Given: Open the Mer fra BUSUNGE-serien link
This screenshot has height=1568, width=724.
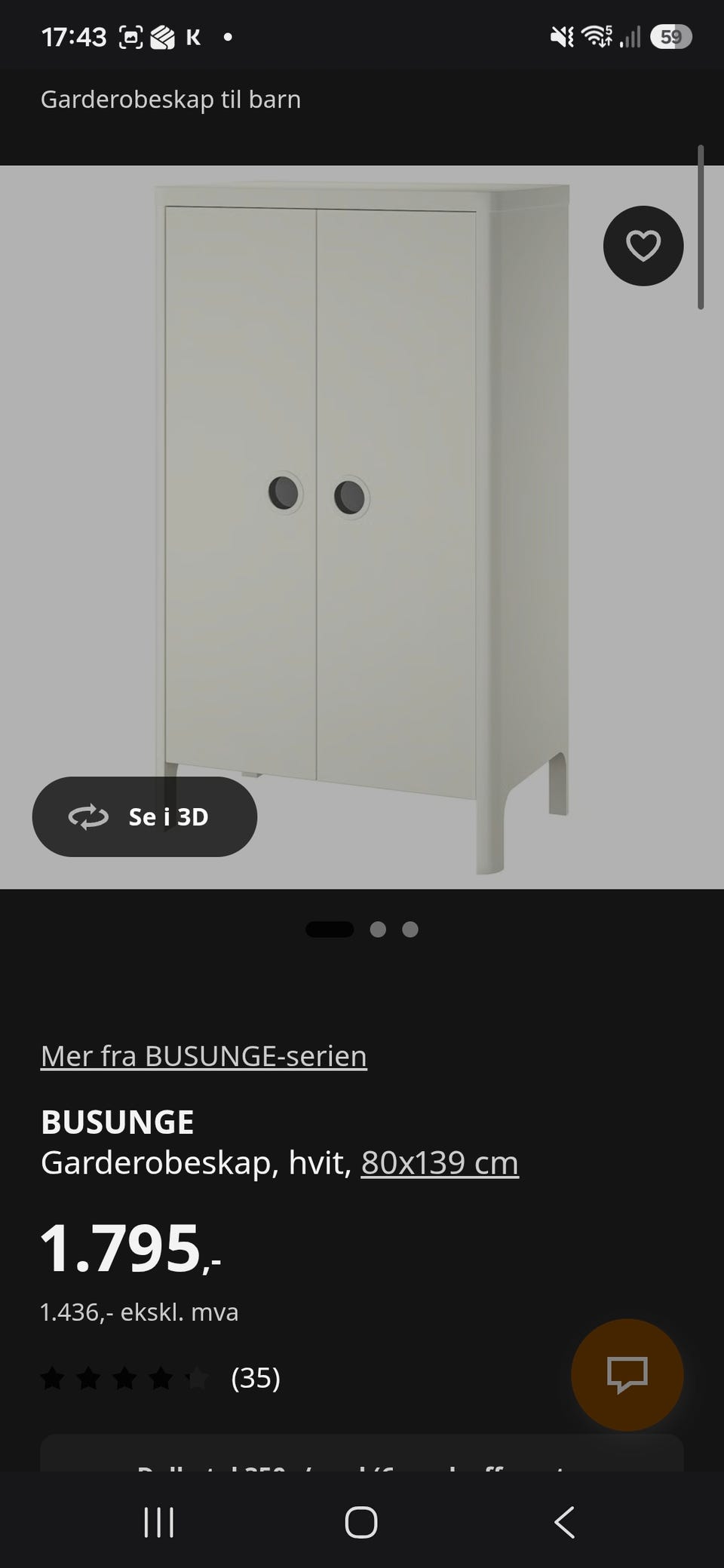Looking at the screenshot, I should click(204, 1056).
